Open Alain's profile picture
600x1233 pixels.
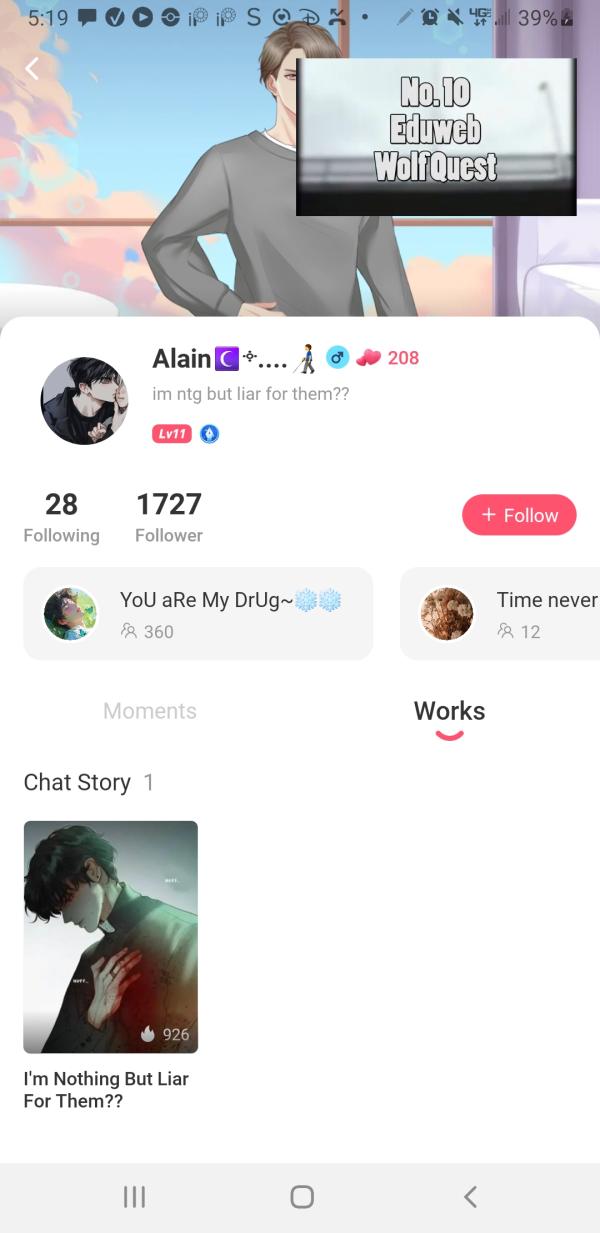coord(84,400)
